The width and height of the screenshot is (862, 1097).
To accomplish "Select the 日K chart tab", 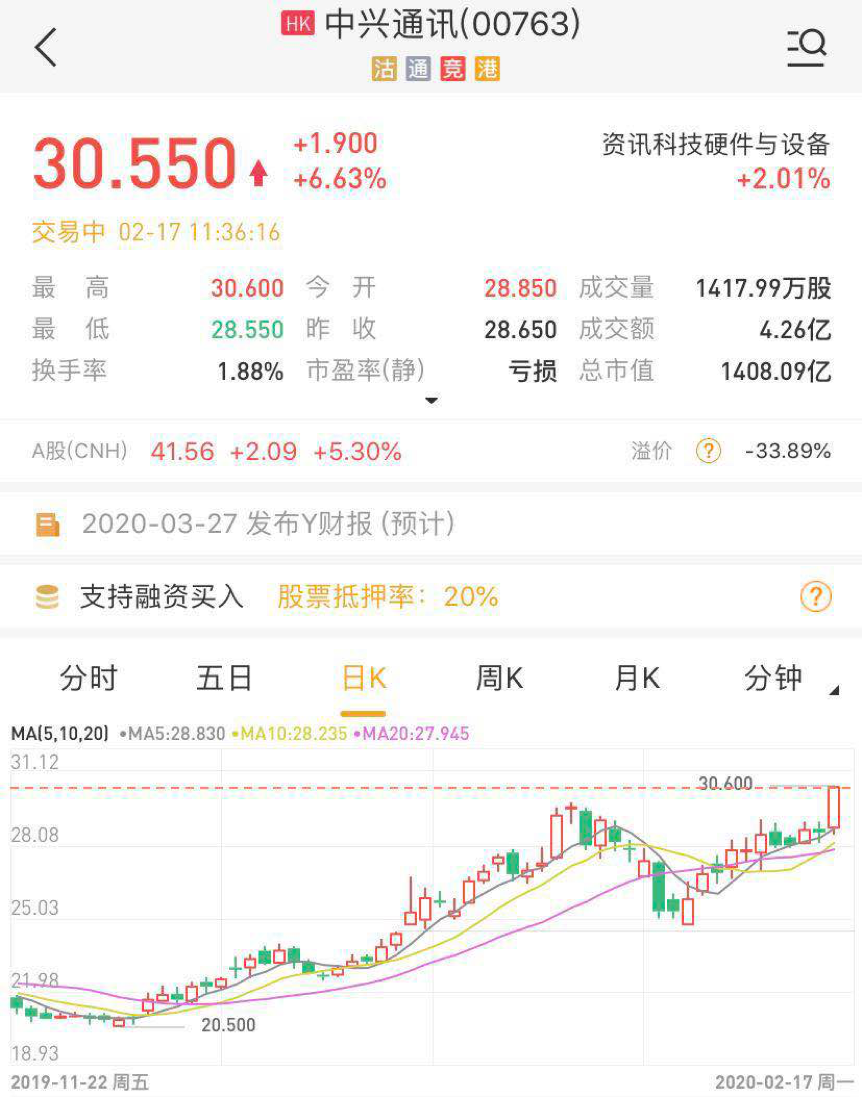I will [363, 678].
